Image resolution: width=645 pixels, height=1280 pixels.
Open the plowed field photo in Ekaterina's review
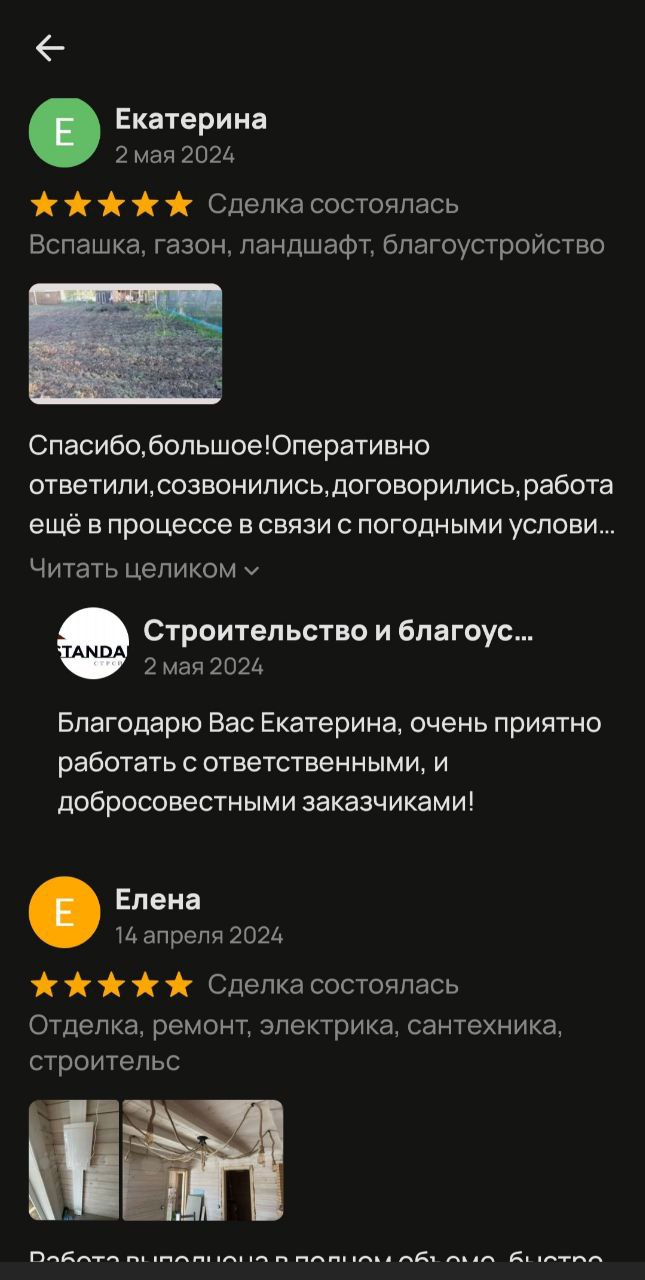(125, 343)
